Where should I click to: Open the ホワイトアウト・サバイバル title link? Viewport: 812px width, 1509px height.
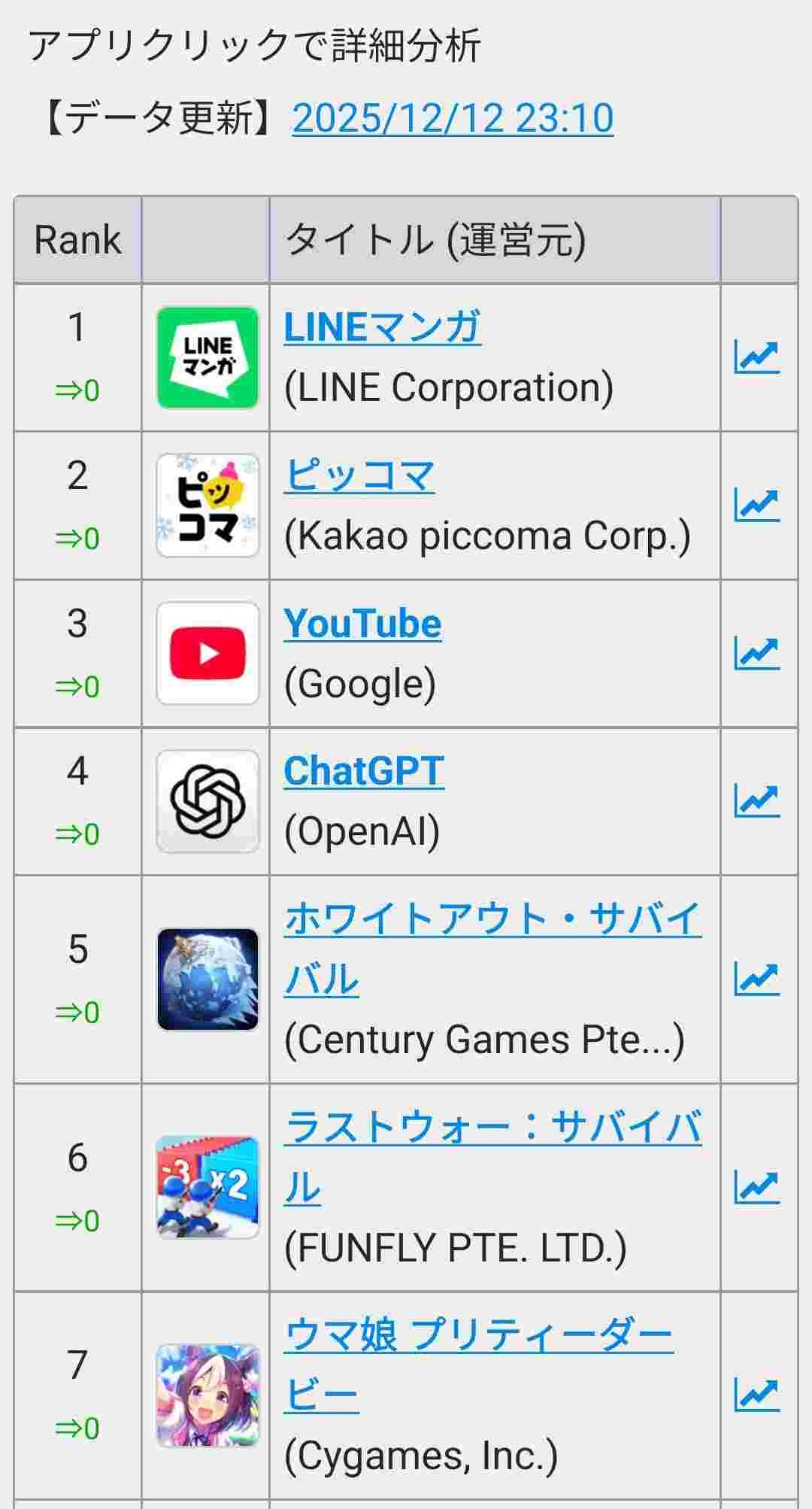point(492,919)
